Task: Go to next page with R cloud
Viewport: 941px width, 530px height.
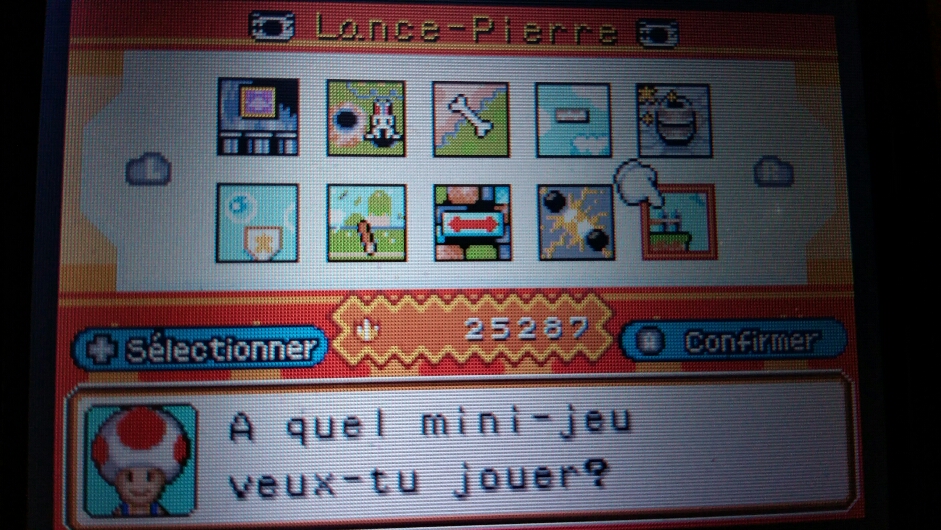Action: (x=774, y=172)
